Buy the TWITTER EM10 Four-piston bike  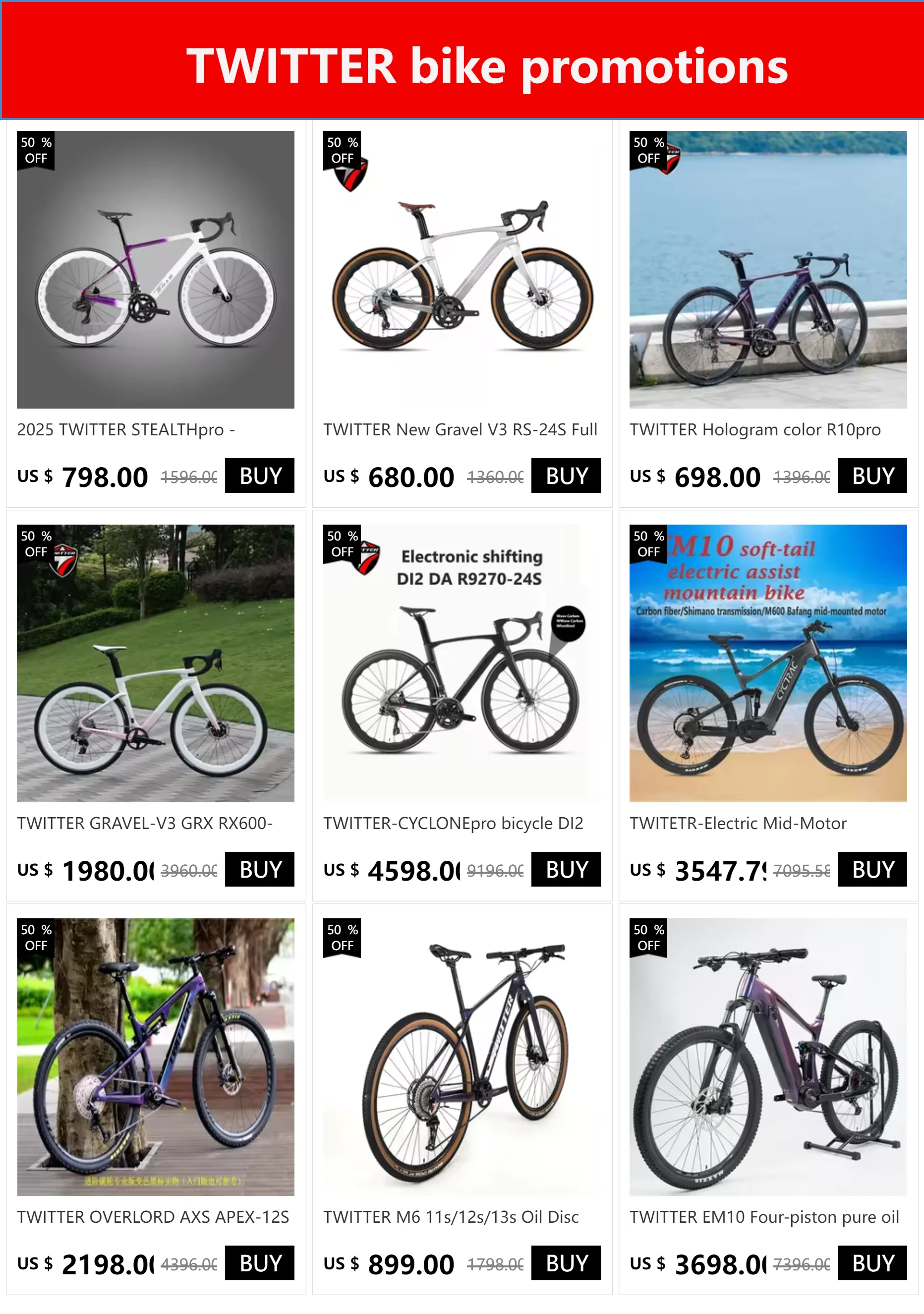(x=872, y=1262)
